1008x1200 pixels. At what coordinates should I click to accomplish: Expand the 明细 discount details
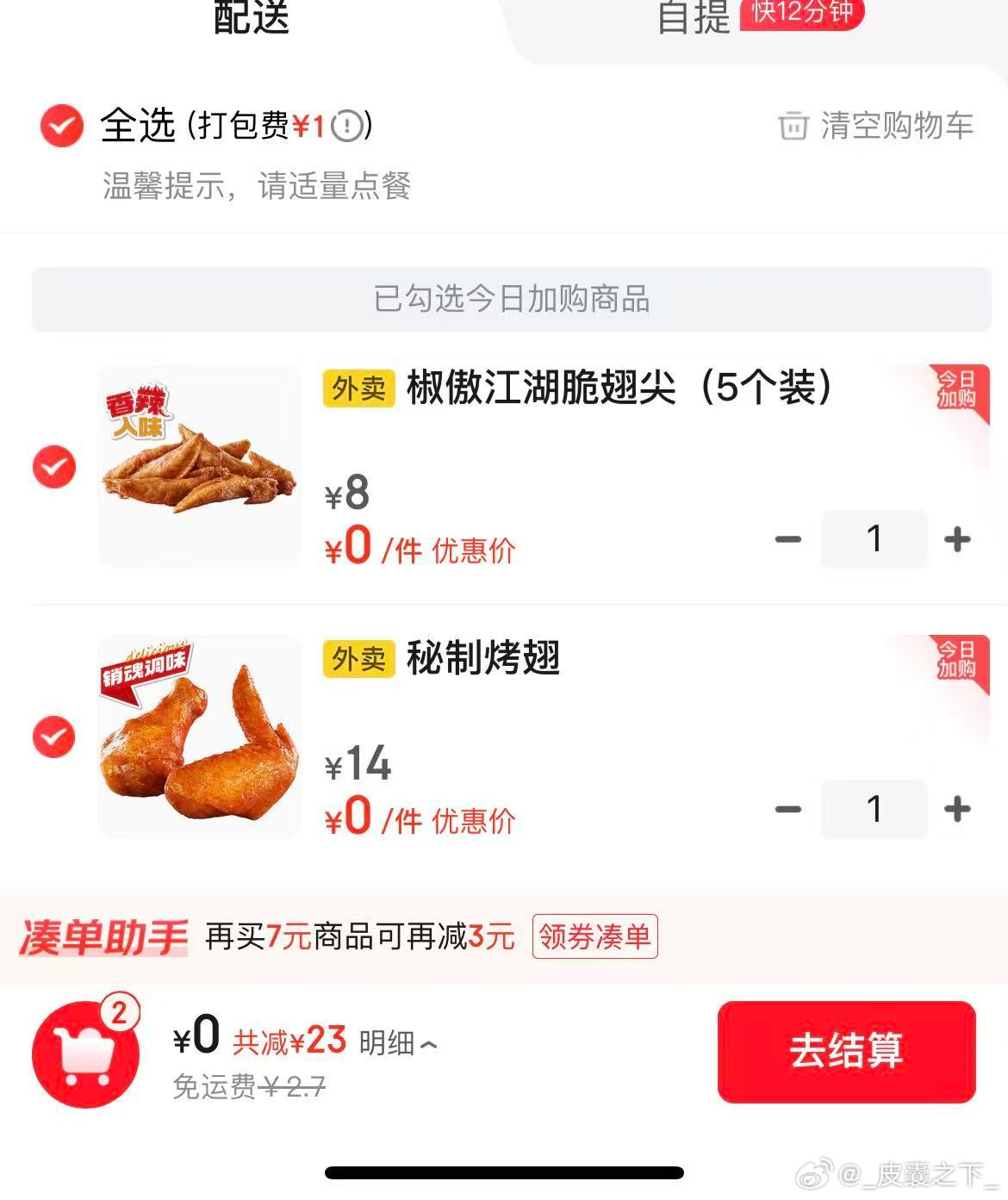point(398,1043)
